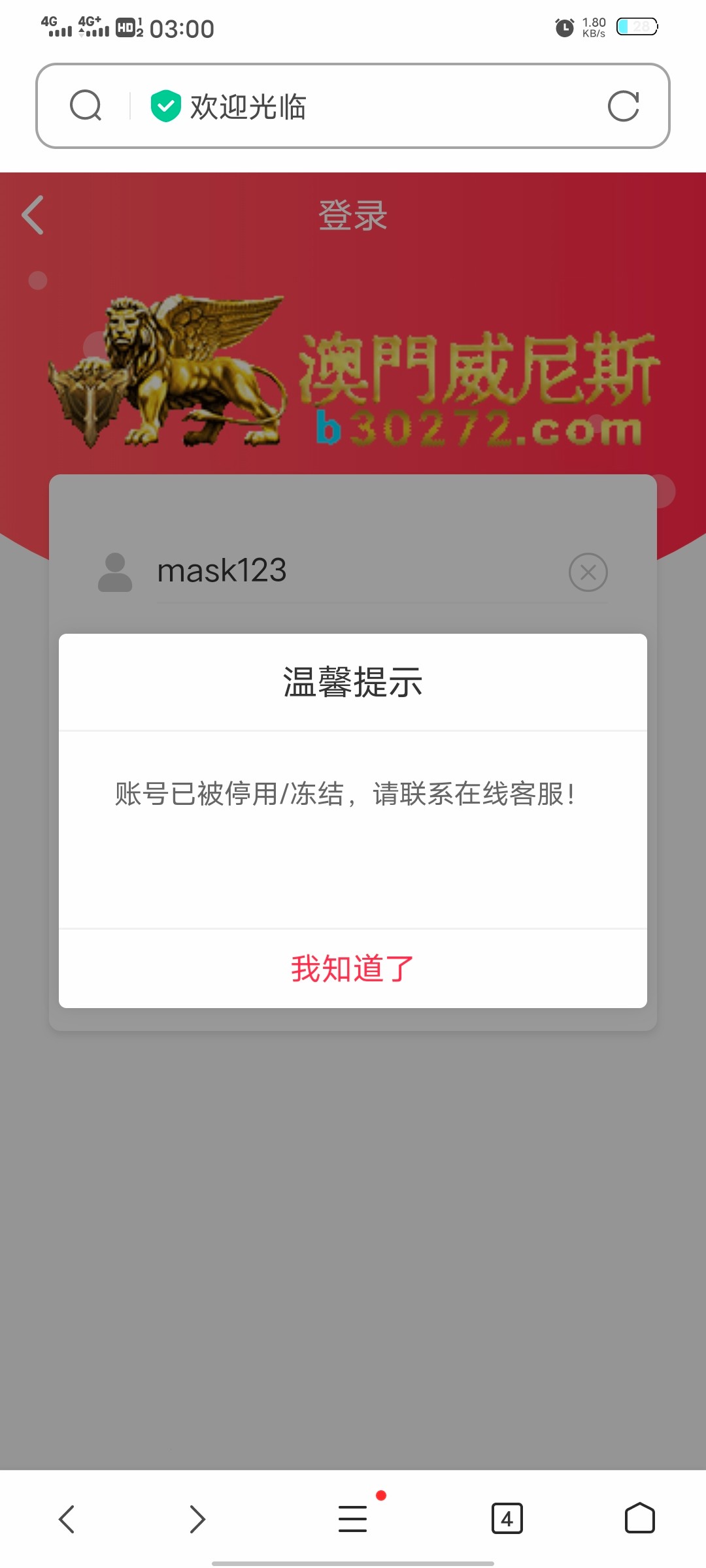This screenshot has height=1568, width=706.
Task: Open the browser search icon
Action: 86,106
